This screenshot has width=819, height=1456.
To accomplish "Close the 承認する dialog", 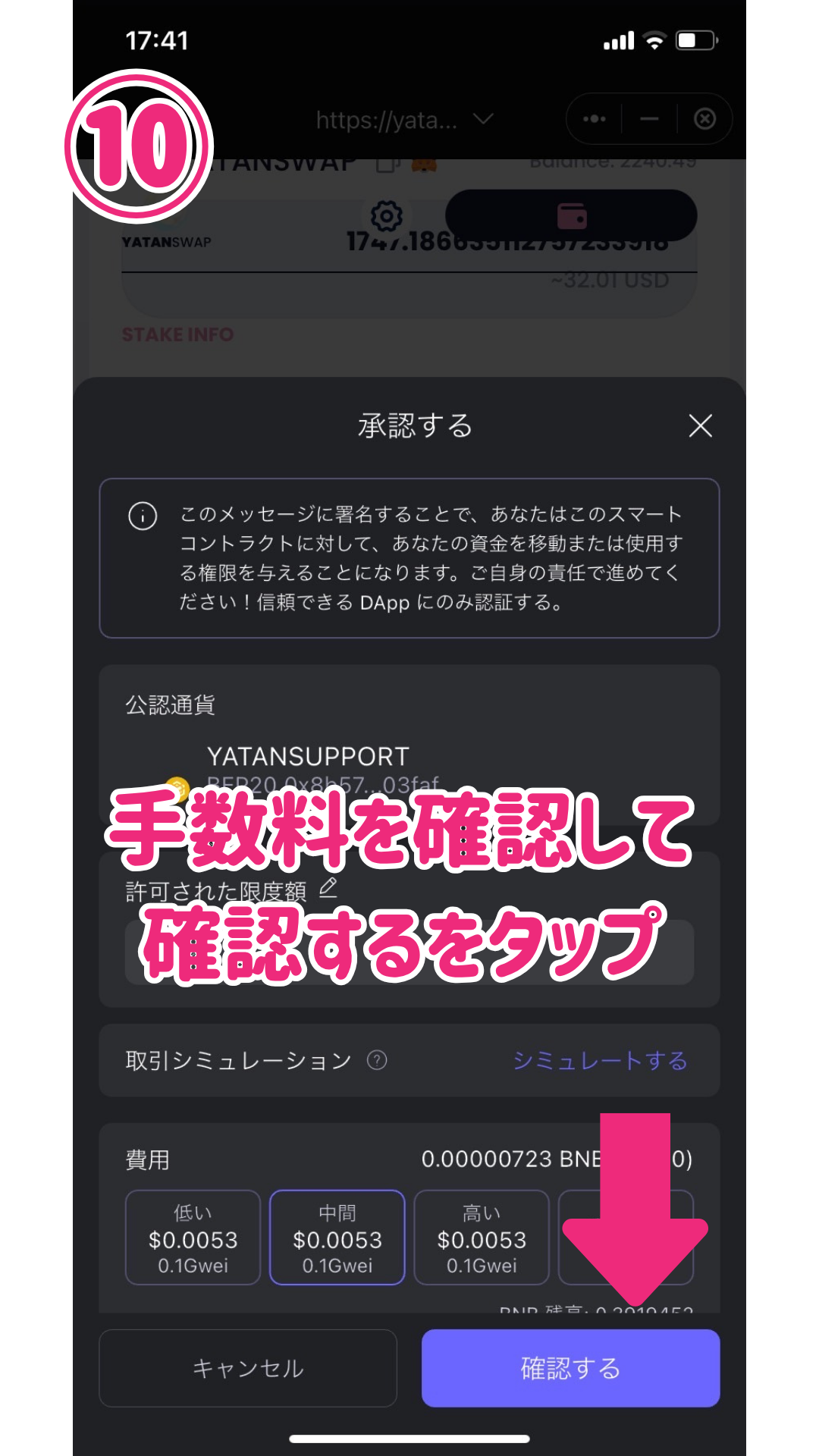I will coord(700,426).
